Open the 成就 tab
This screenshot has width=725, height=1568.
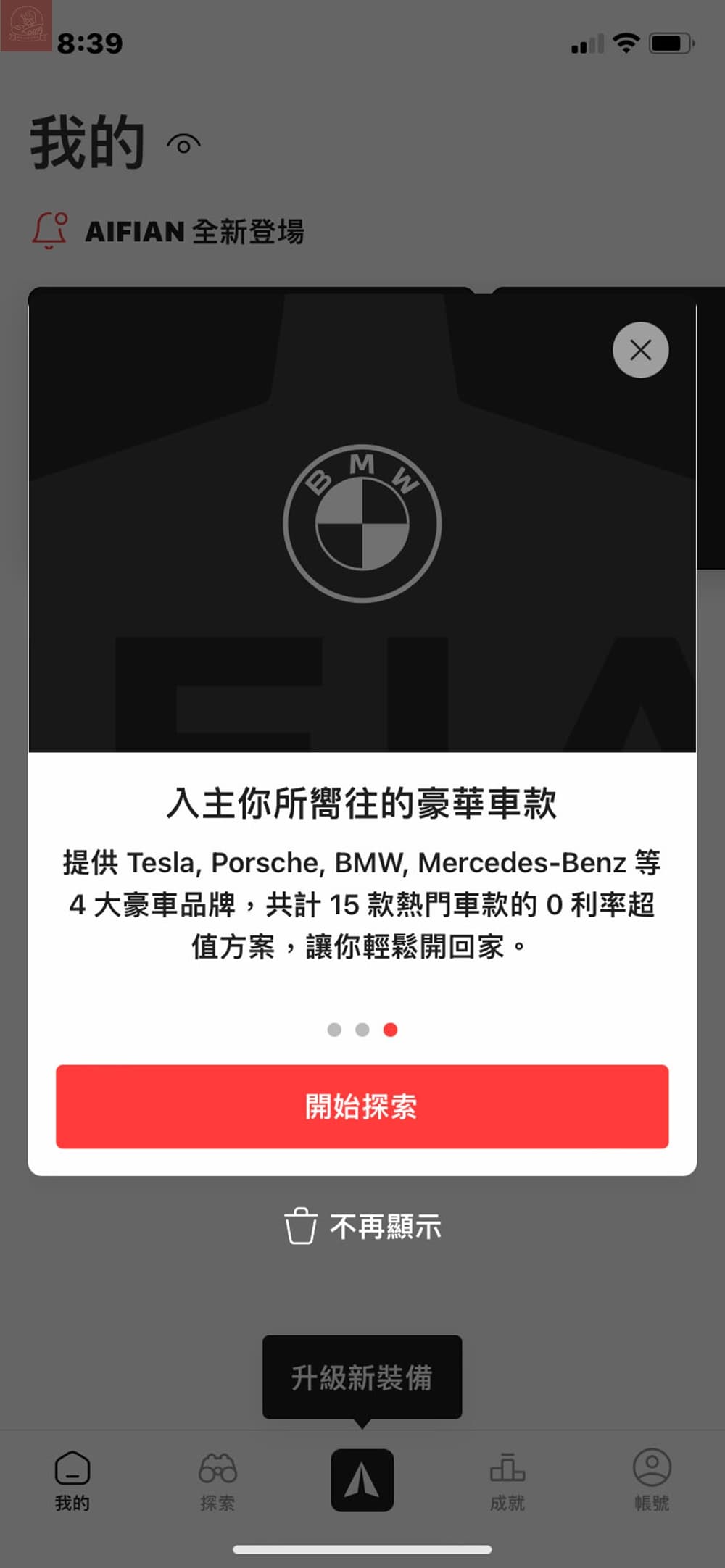pyautogui.click(x=507, y=1481)
